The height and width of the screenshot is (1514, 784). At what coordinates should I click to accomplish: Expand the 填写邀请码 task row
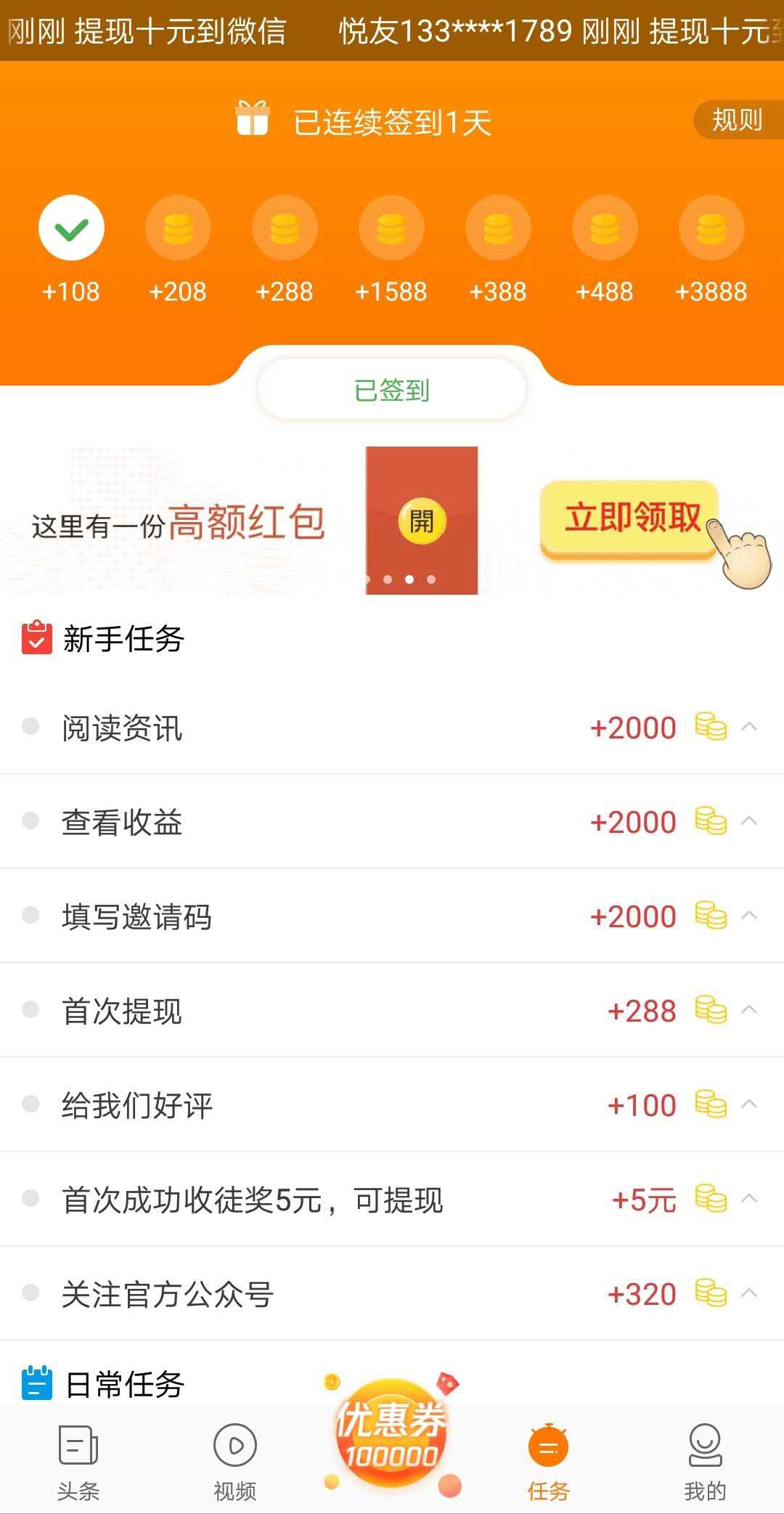(392, 916)
